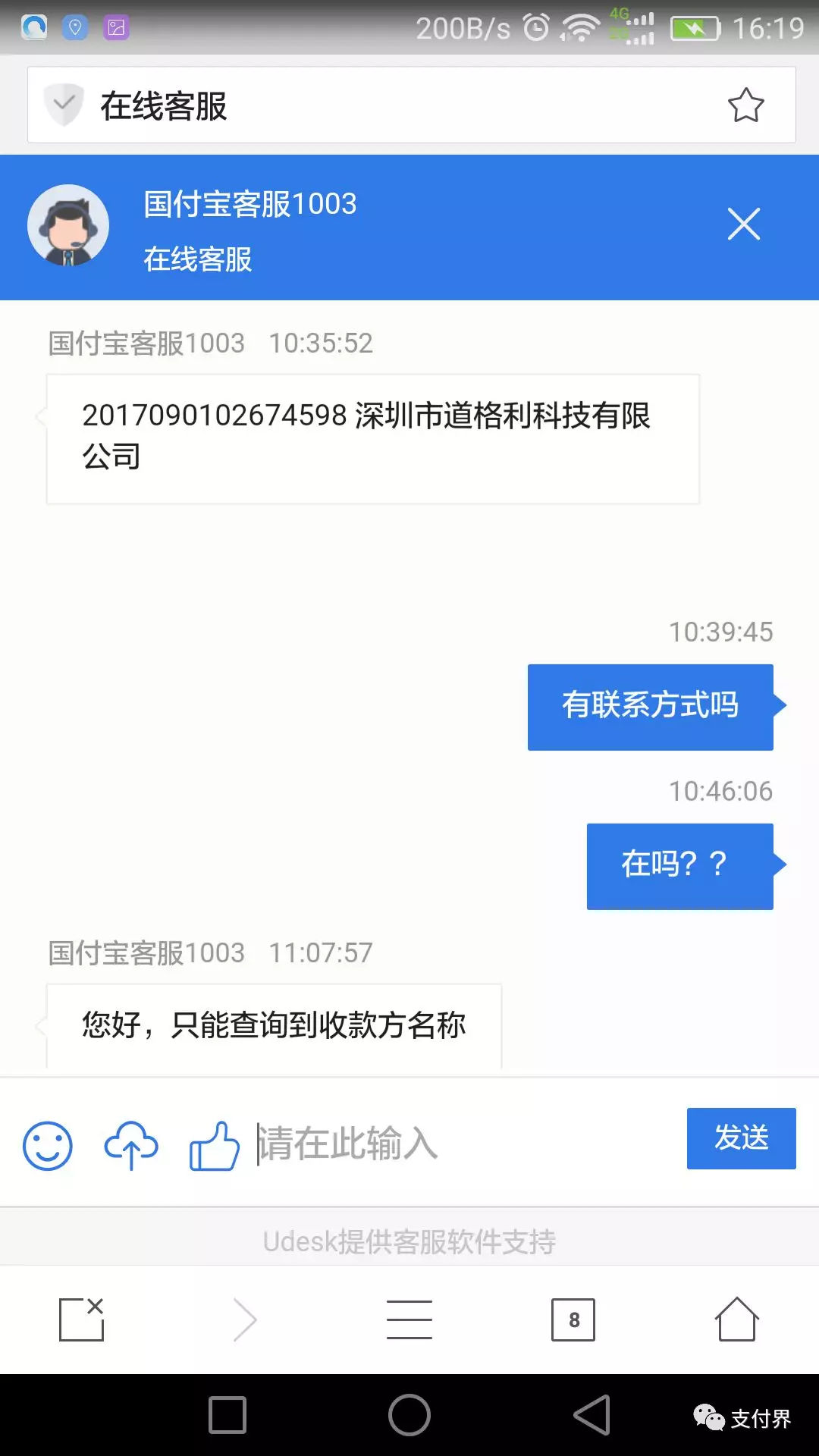819x1456 pixels.
Task: Close the 国付宝客服1003 chat session
Action: [743, 224]
